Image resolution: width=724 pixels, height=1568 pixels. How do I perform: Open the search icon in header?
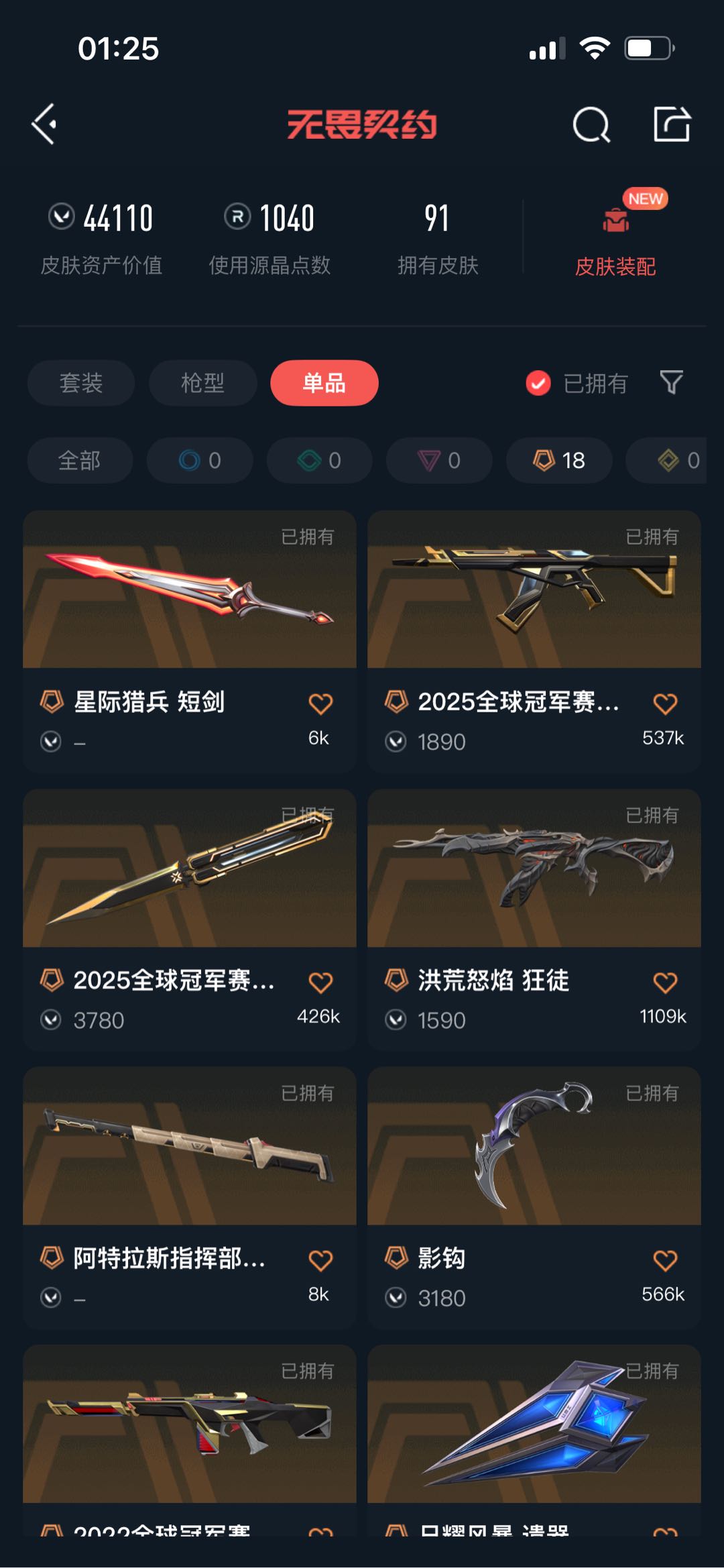tap(591, 125)
